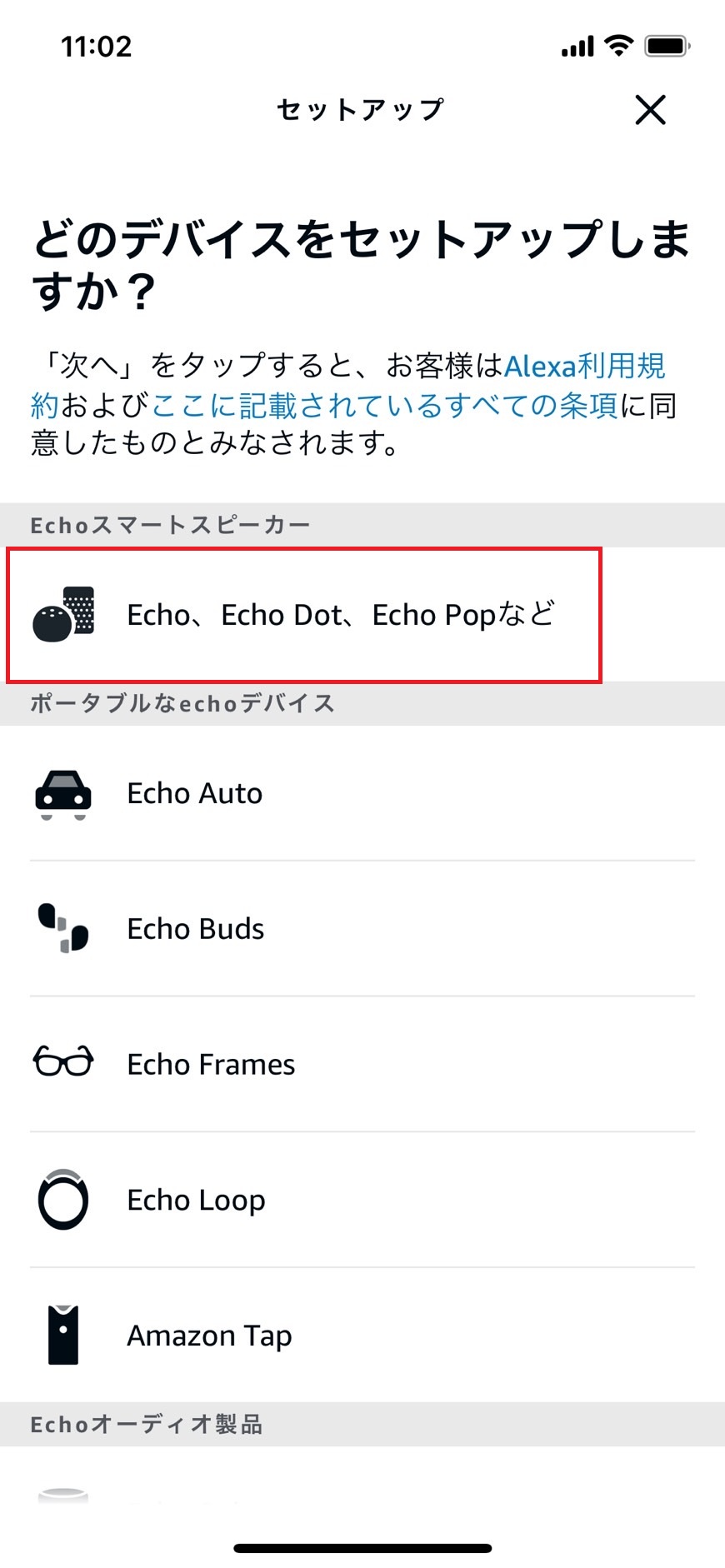The image size is (725, 1568).
Task: Select Echo、Echo Dot、Echo Popなど
Action: coord(340,615)
